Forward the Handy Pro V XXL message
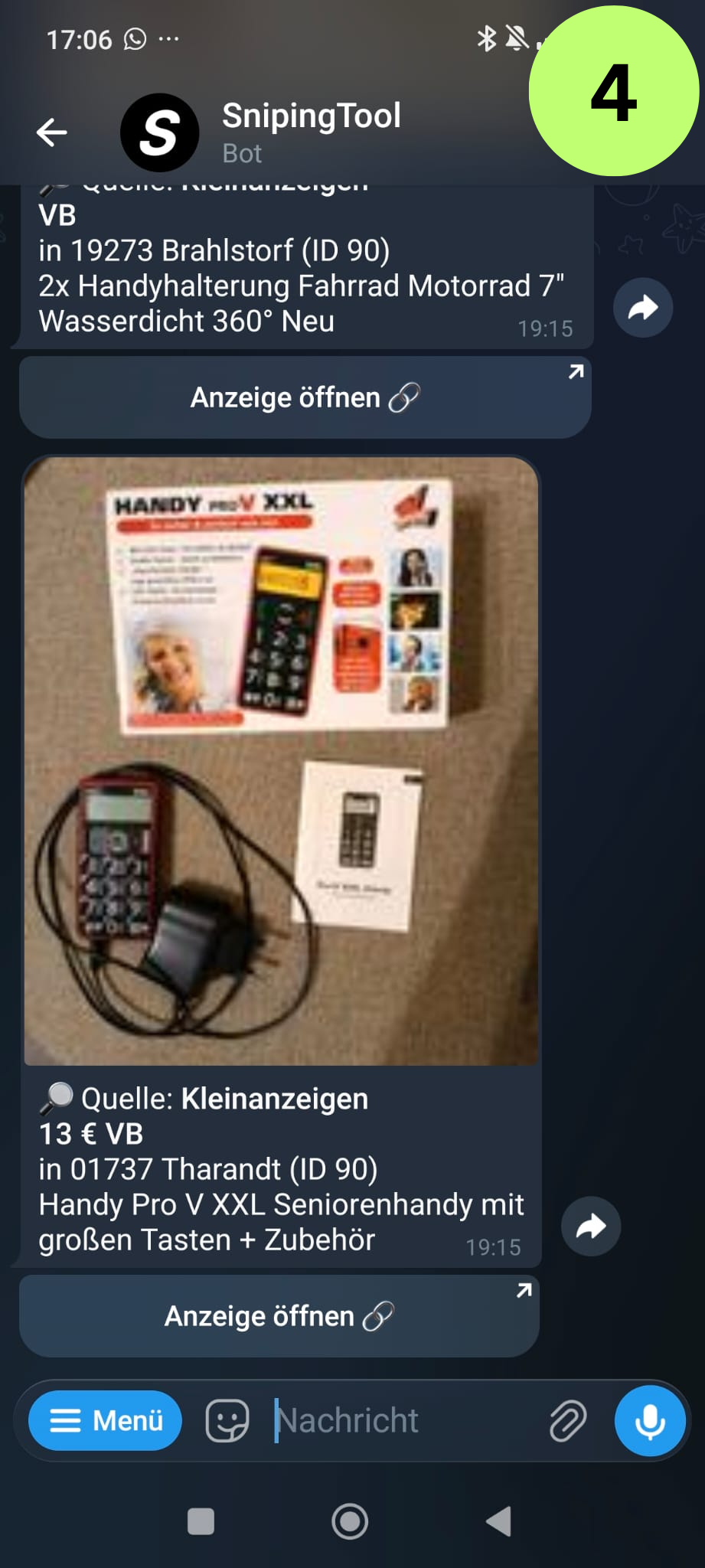The width and height of the screenshot is (705, 1568). [x=590, y=1227]
